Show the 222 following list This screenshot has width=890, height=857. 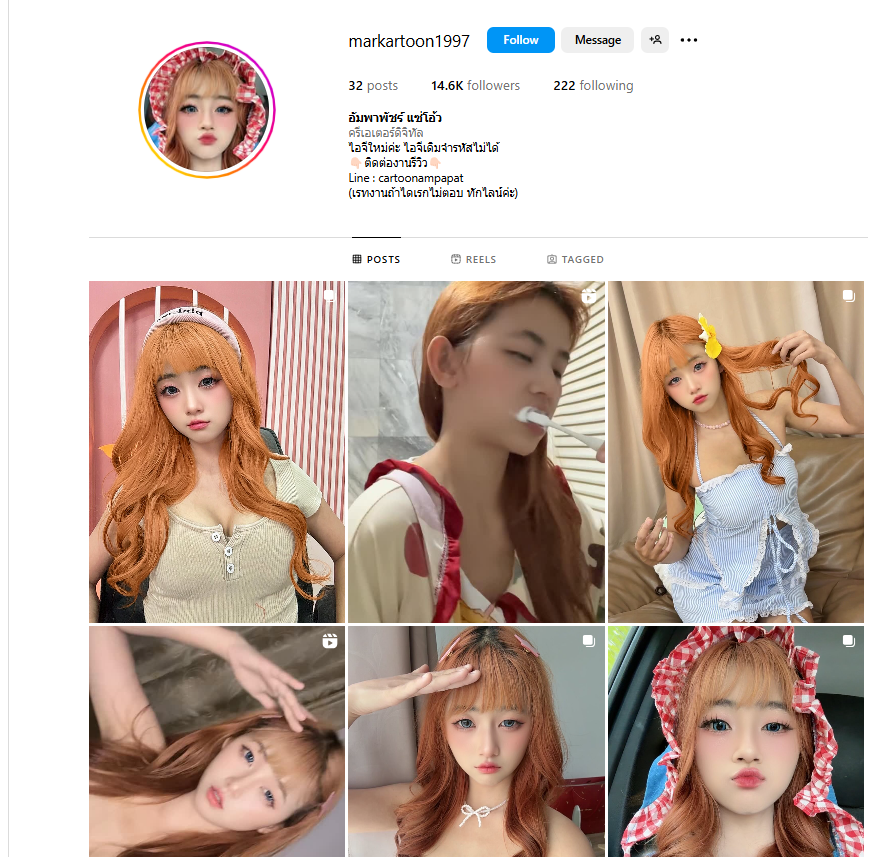(593, 86)
